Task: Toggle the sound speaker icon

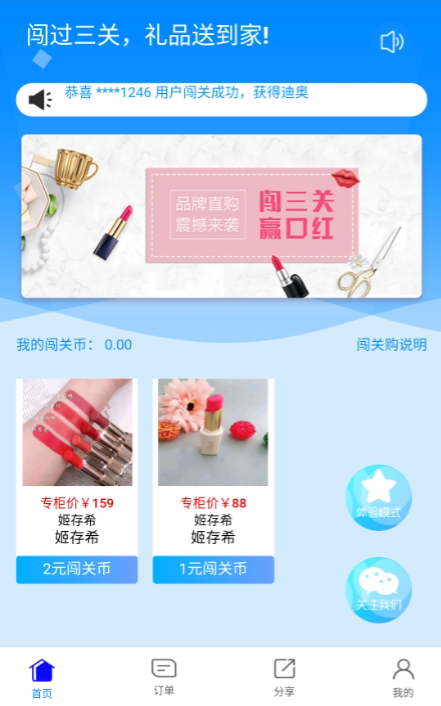Action: click(391, 42)
